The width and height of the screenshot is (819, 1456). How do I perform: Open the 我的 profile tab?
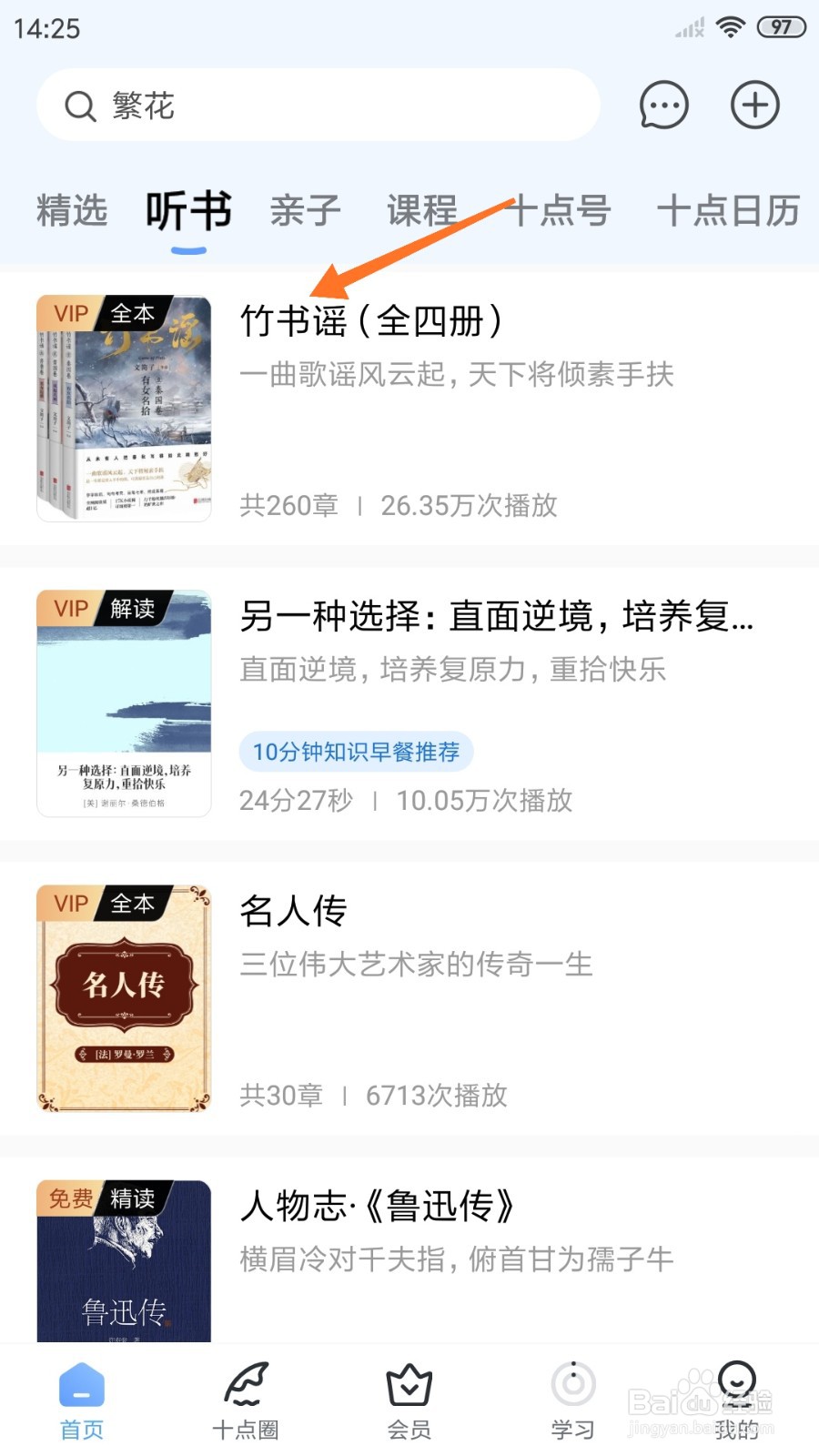click(x=737, y=1401)
